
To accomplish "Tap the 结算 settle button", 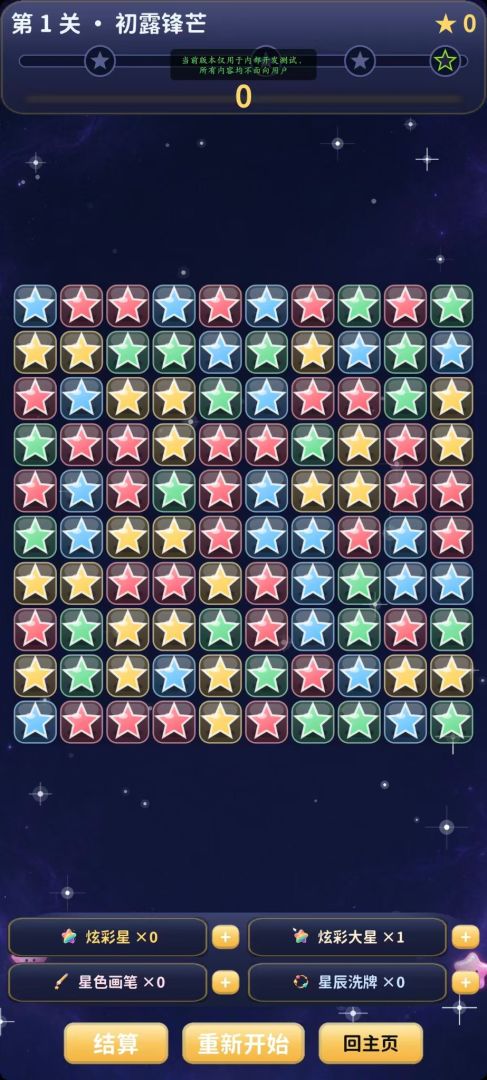I will pos(116,1043).
